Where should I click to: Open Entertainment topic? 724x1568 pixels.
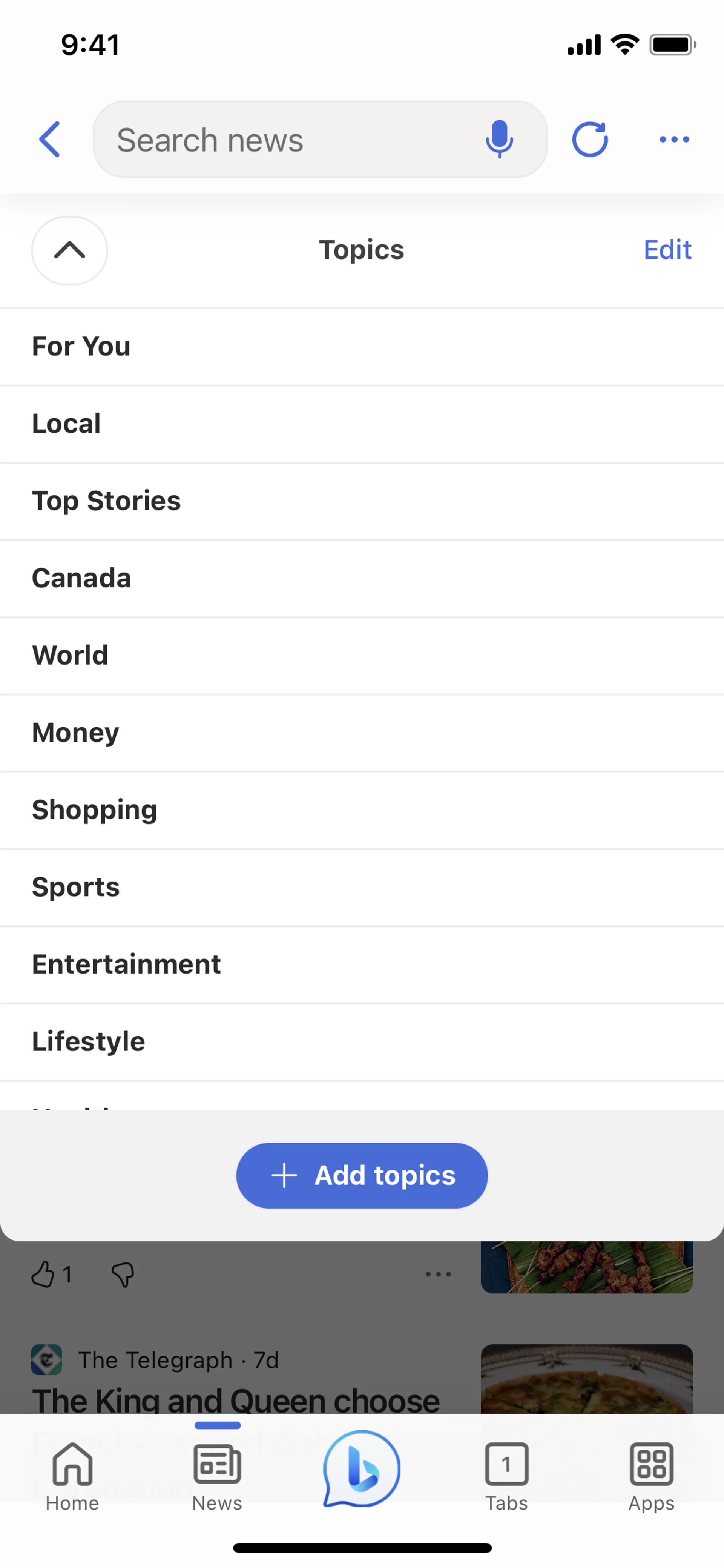127,965
